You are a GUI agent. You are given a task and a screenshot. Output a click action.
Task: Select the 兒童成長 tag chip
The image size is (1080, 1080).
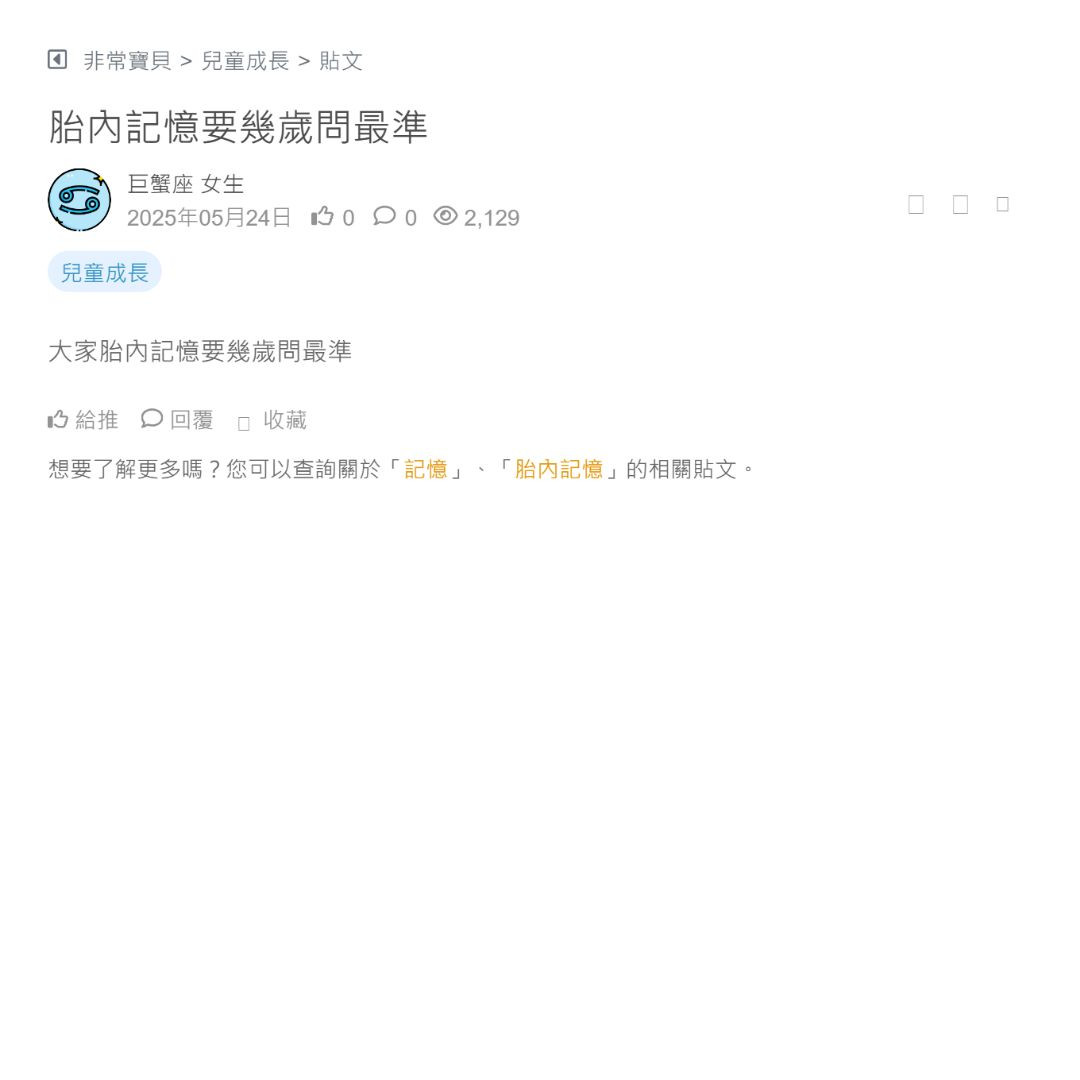click(x=104, y=272)
